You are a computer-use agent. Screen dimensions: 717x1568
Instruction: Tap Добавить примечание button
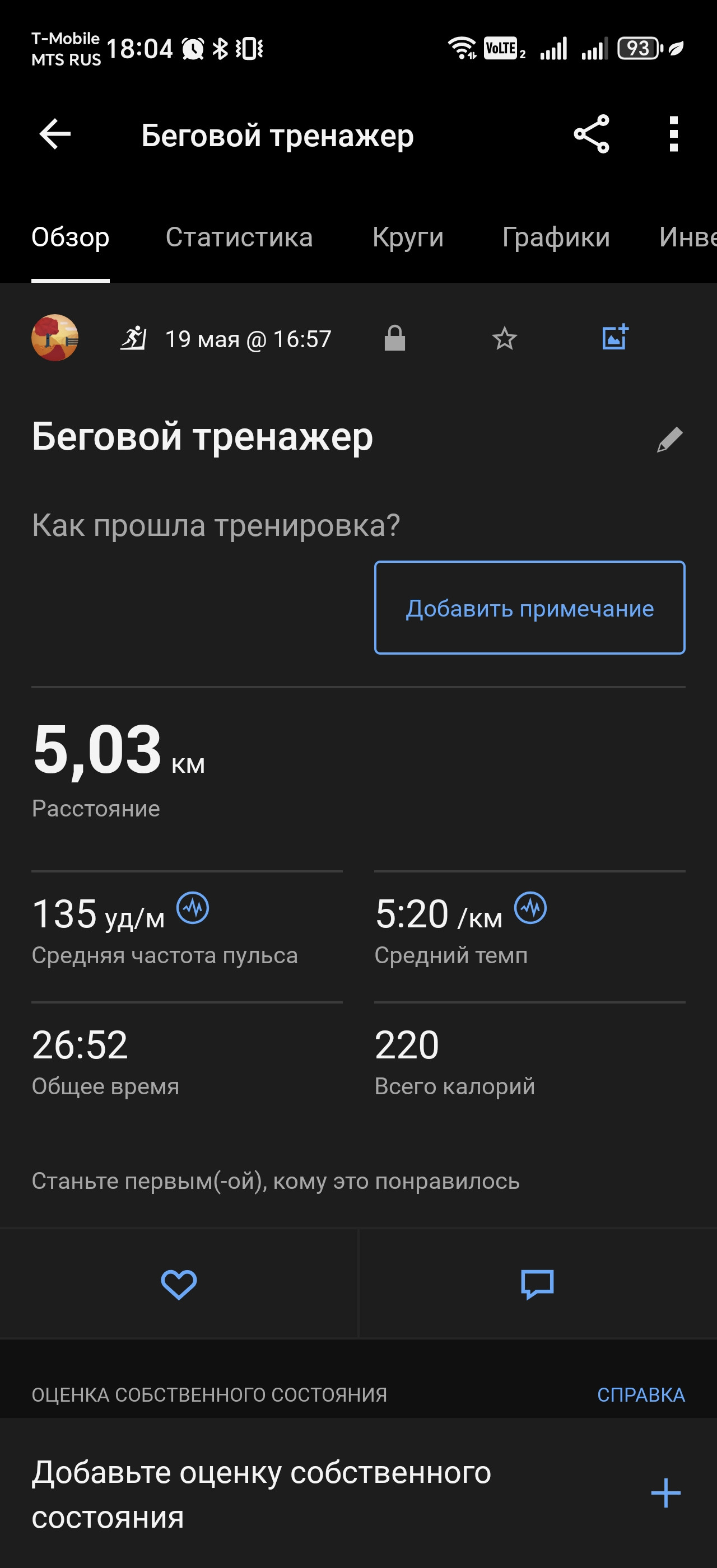click(x=529, y=608)
